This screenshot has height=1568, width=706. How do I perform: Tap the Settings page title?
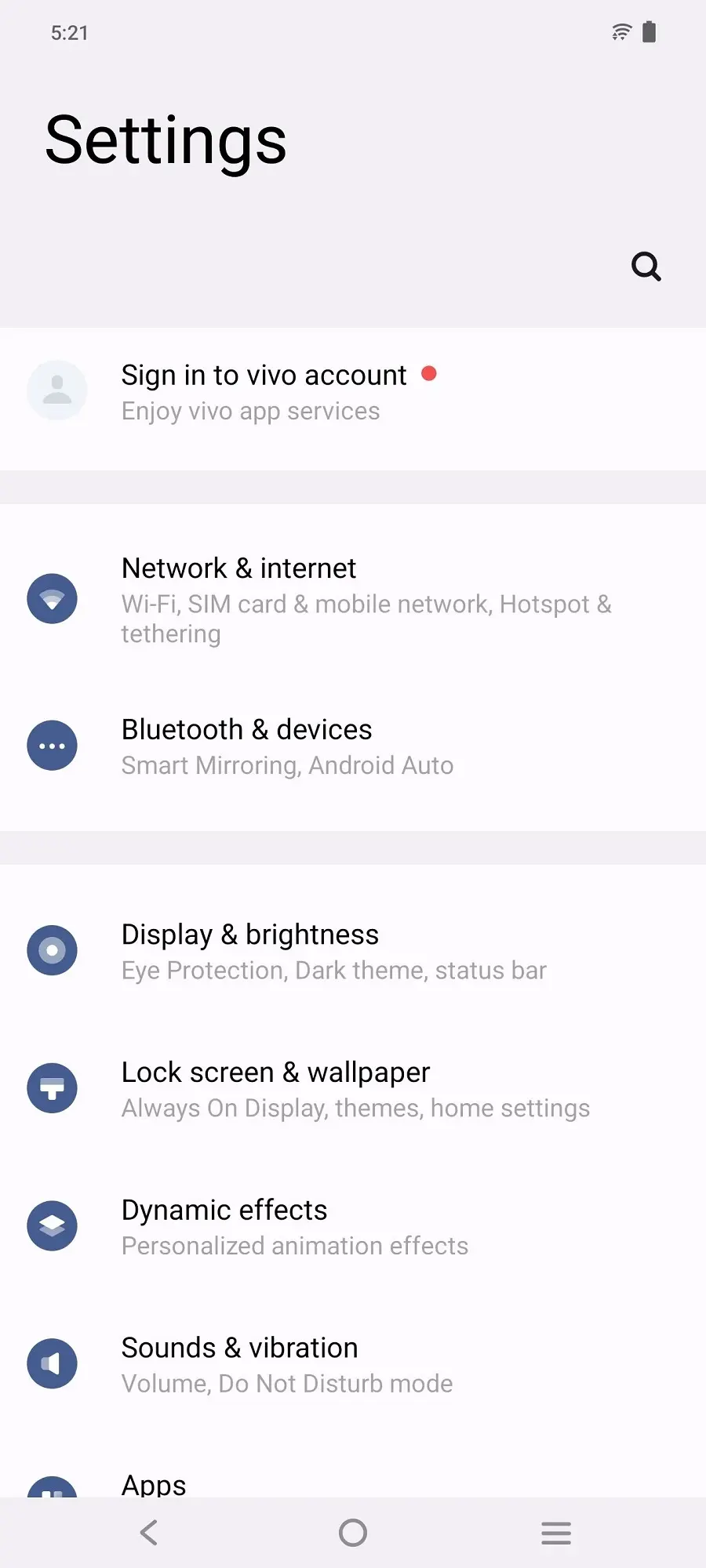[165, 141]
